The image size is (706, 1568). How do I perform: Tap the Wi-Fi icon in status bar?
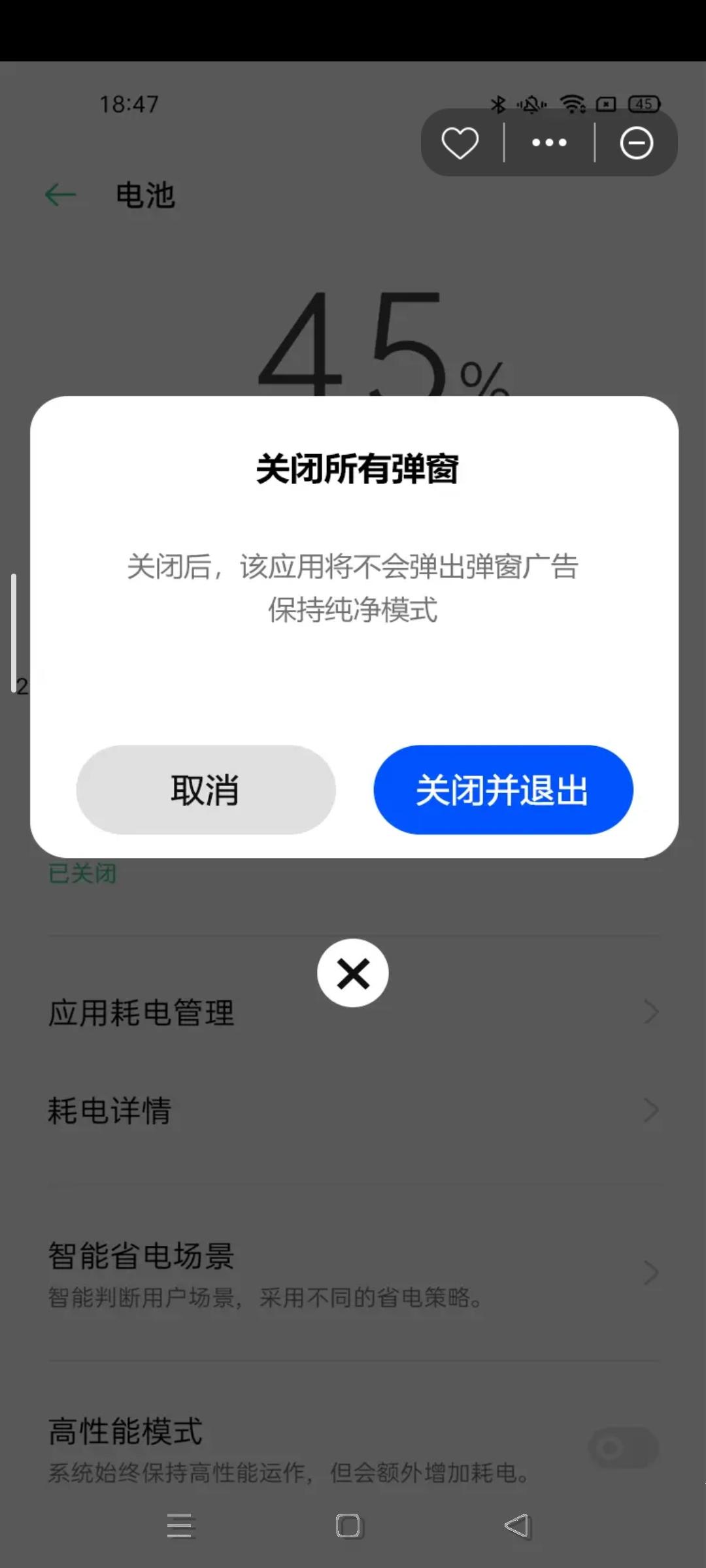pos(572,104)
